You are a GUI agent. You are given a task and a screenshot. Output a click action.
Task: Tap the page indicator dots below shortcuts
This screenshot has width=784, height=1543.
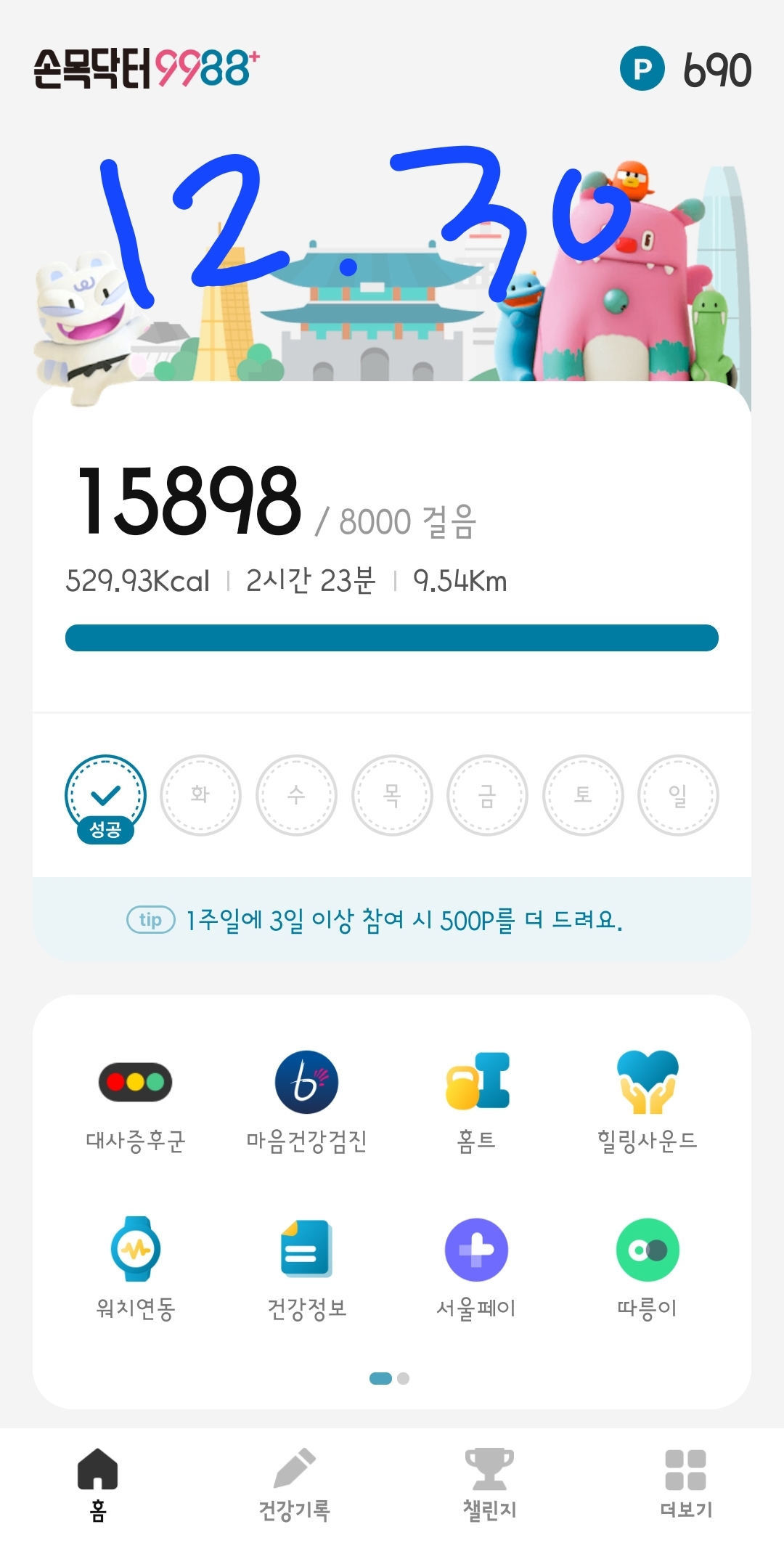390,1378
